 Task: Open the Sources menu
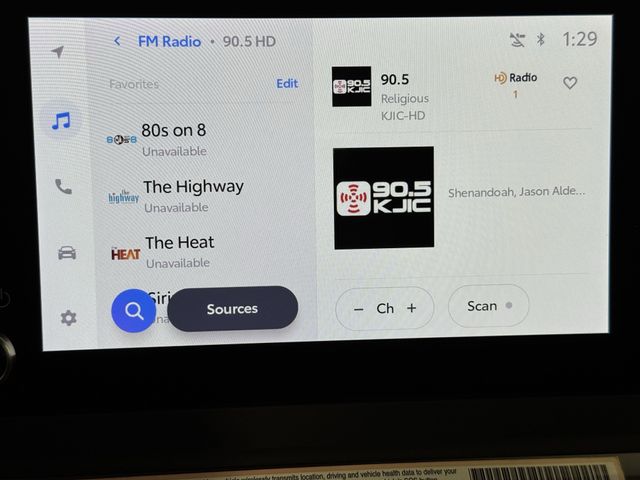(232, 309)
